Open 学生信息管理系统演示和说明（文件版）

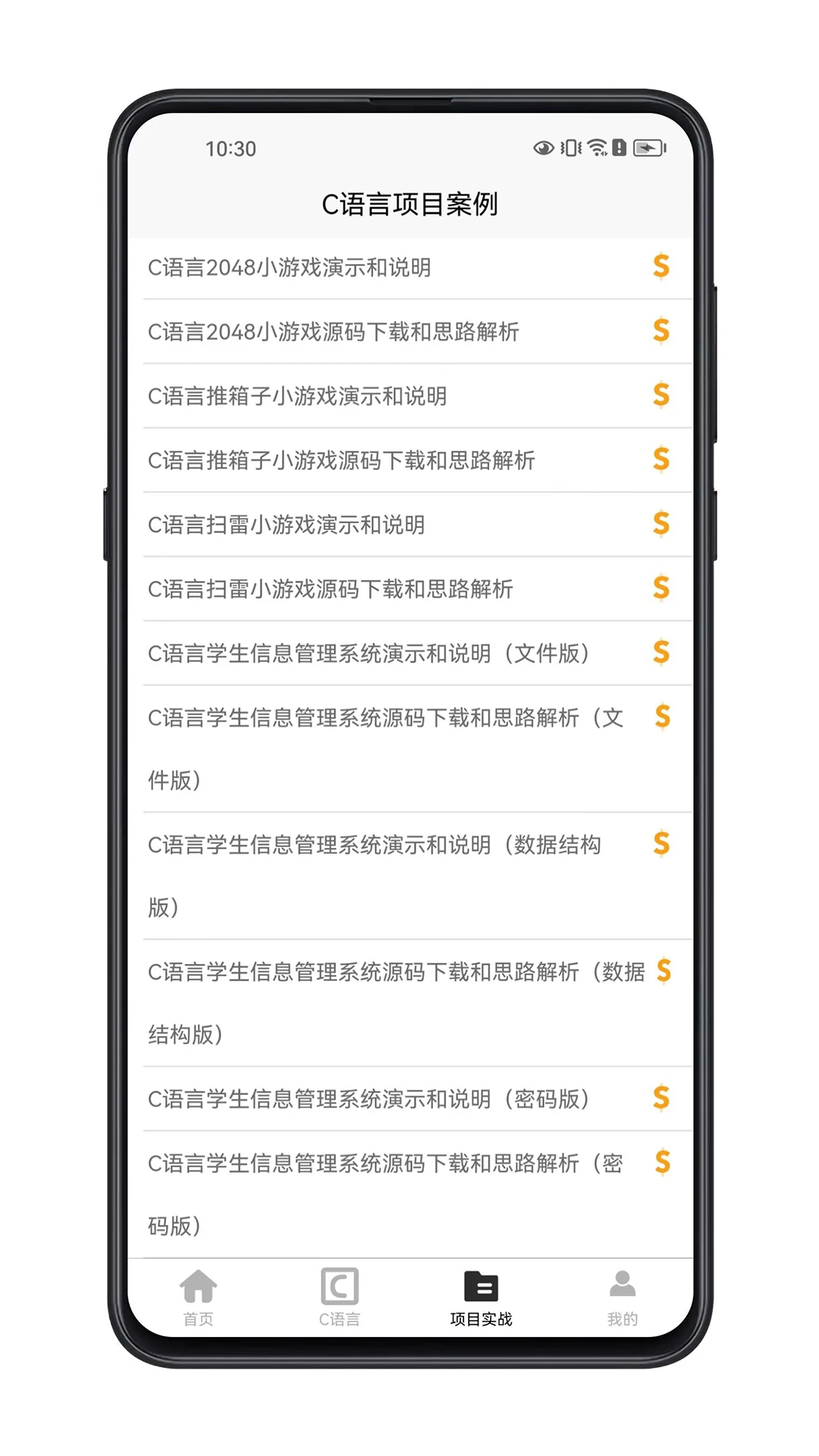[x=410, y=654]
